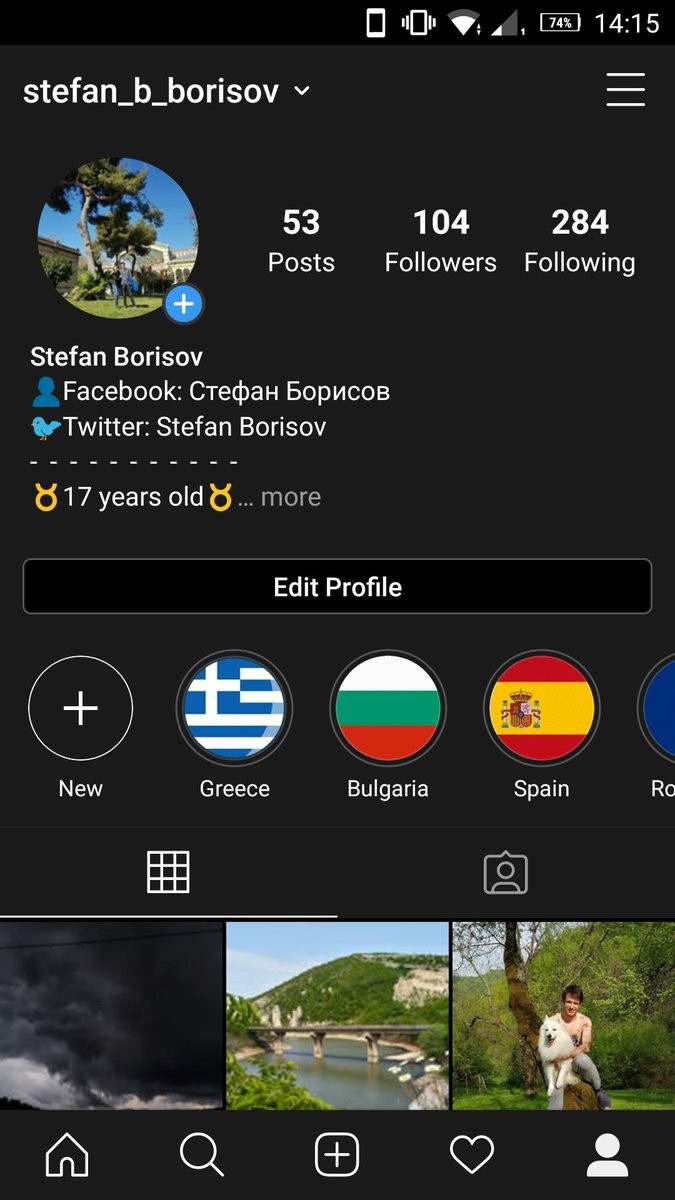Open the hamburger menu
This screenshot has width=675, height=1200.
625,90
